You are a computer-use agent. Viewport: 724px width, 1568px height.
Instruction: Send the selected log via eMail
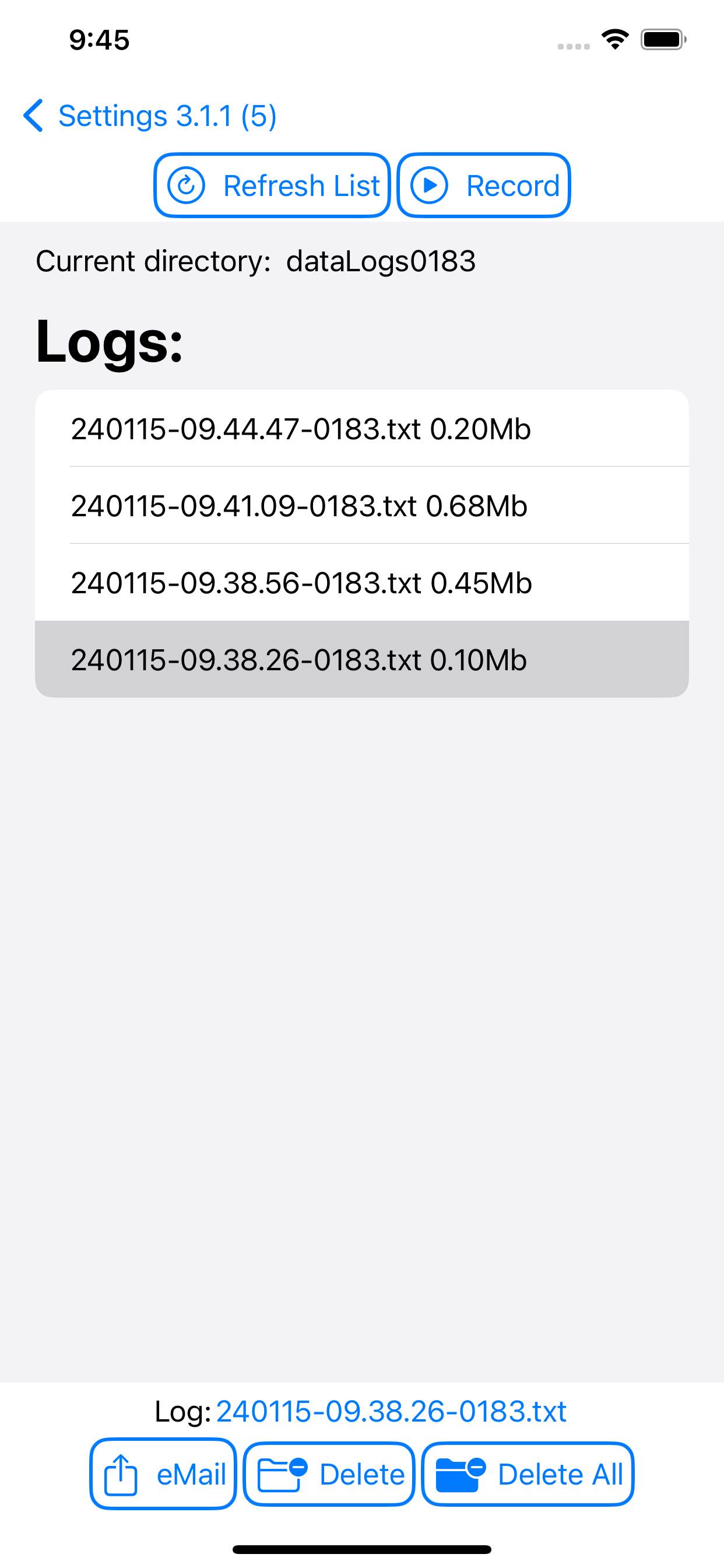tap(163, 1473)
